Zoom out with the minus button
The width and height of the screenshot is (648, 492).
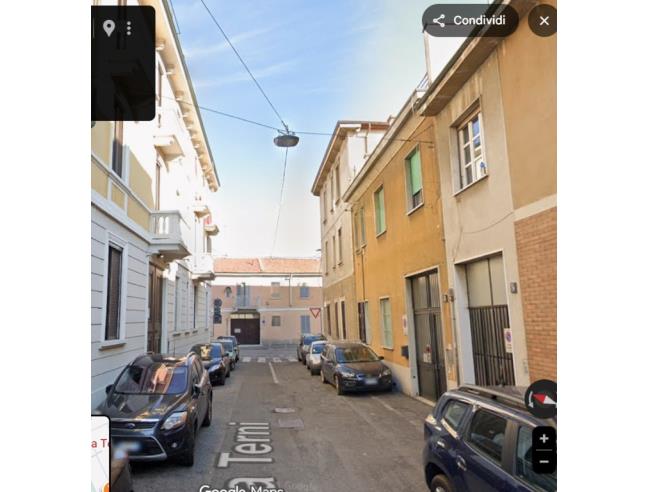click(x=544, y=461)
